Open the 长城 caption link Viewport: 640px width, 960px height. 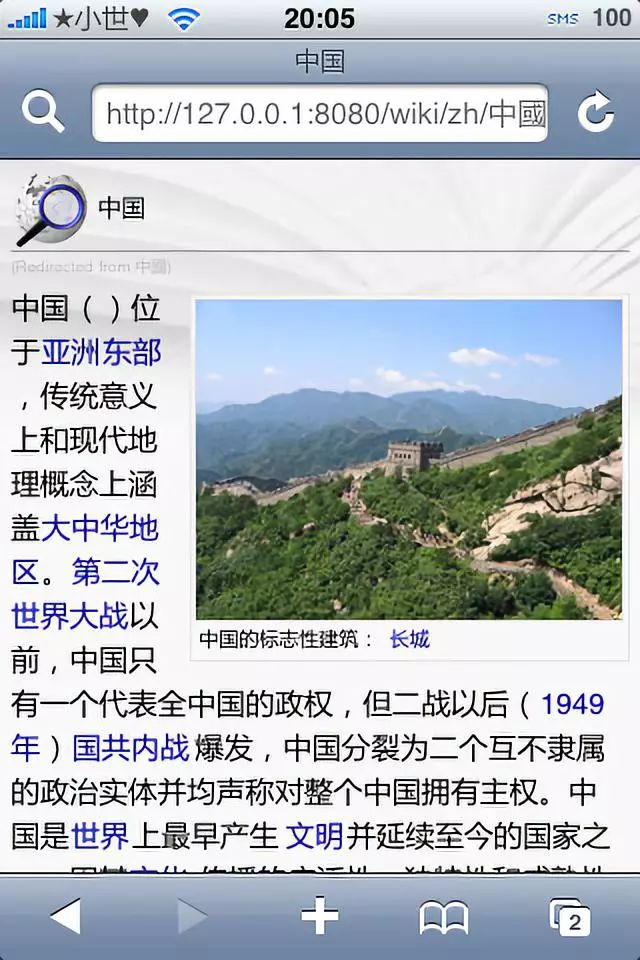pyautogui.click(x=409, y=639)
